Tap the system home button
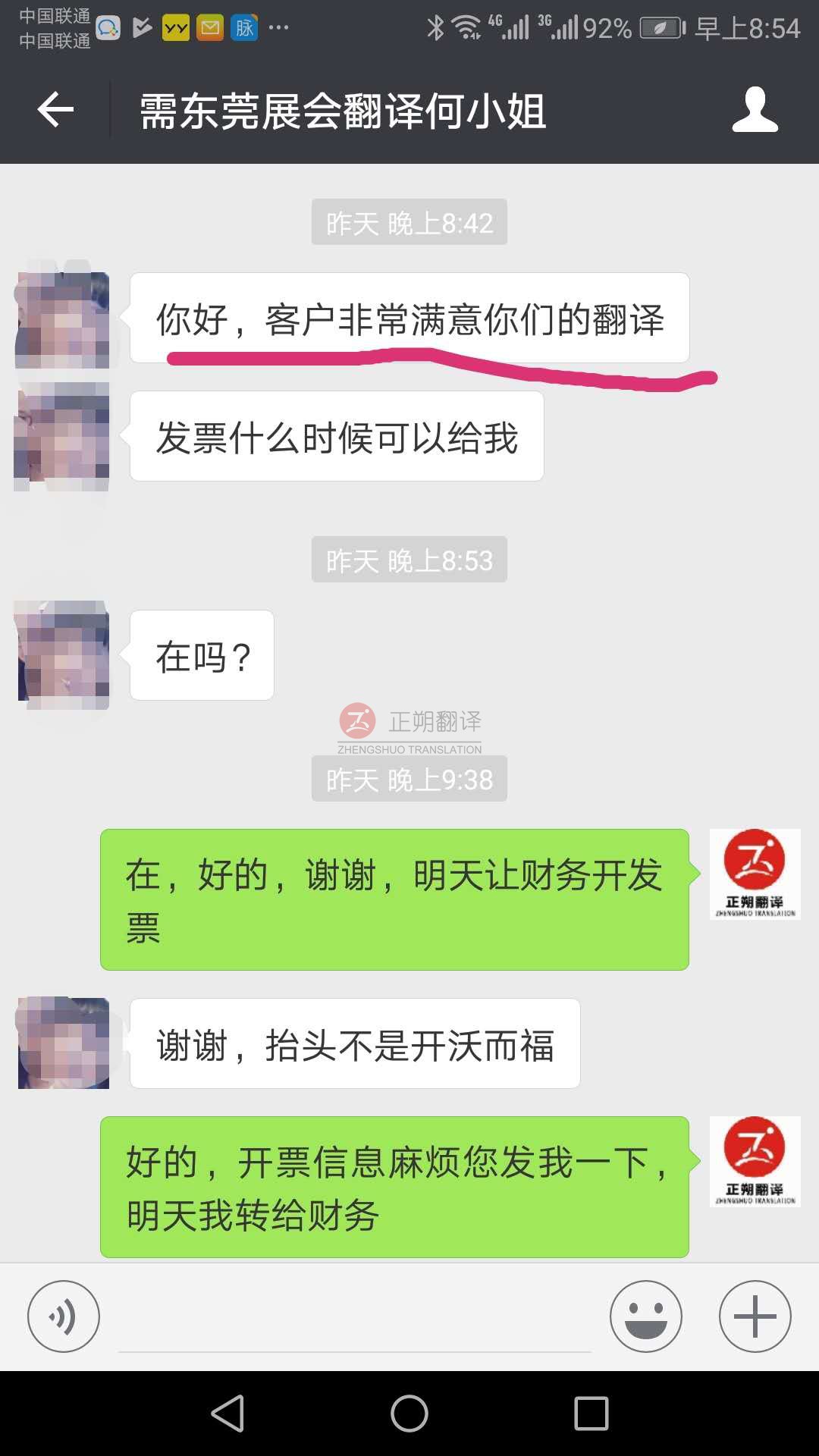This screenshot has width=819, height=1456. coord(409,1414)
